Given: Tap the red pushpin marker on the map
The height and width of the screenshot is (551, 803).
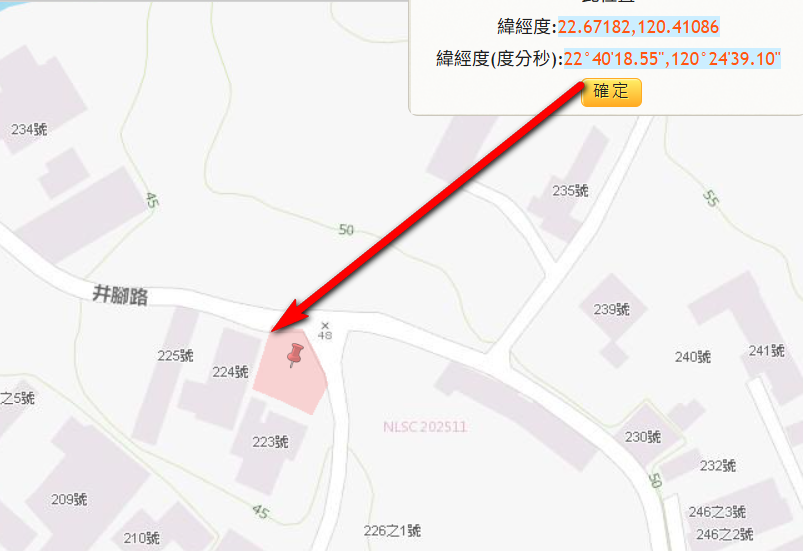Looking at the screenshot, I should [295, 353].
